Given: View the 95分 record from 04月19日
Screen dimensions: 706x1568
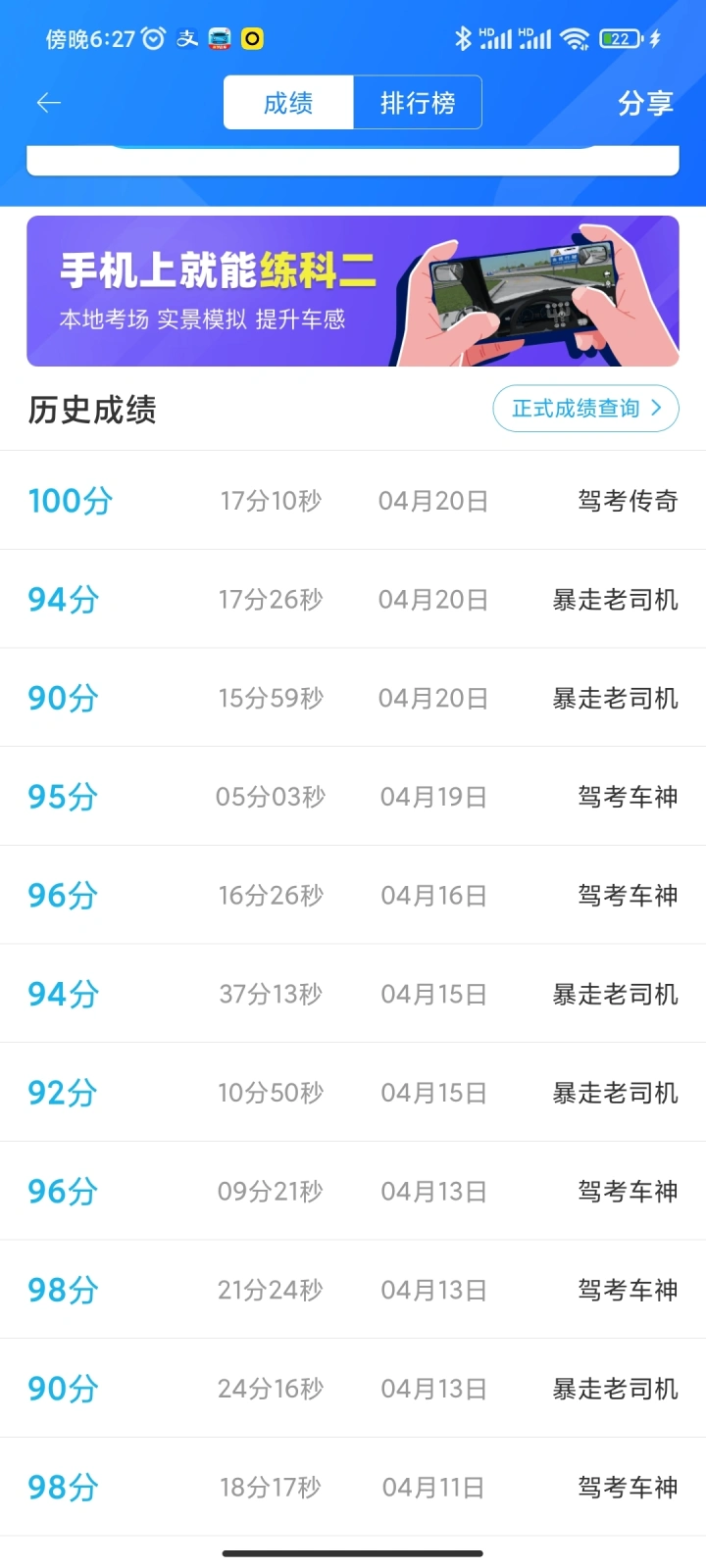Looking at the screenshot, I should click(x=353, y=797).
